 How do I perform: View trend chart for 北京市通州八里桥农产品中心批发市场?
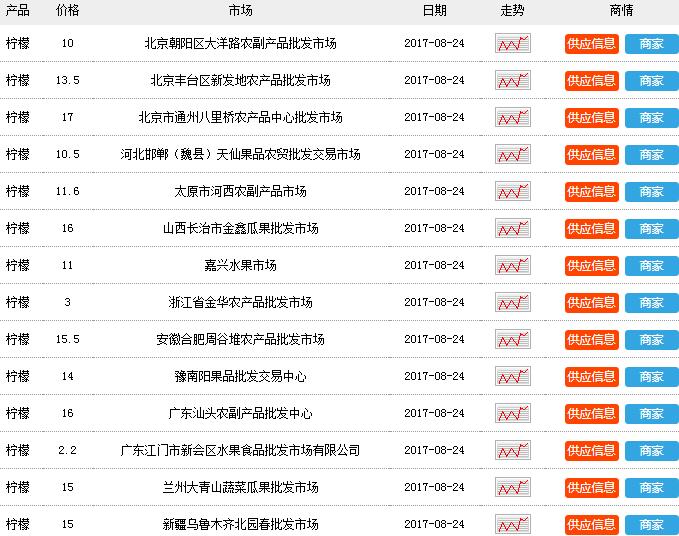click(512, 118)
